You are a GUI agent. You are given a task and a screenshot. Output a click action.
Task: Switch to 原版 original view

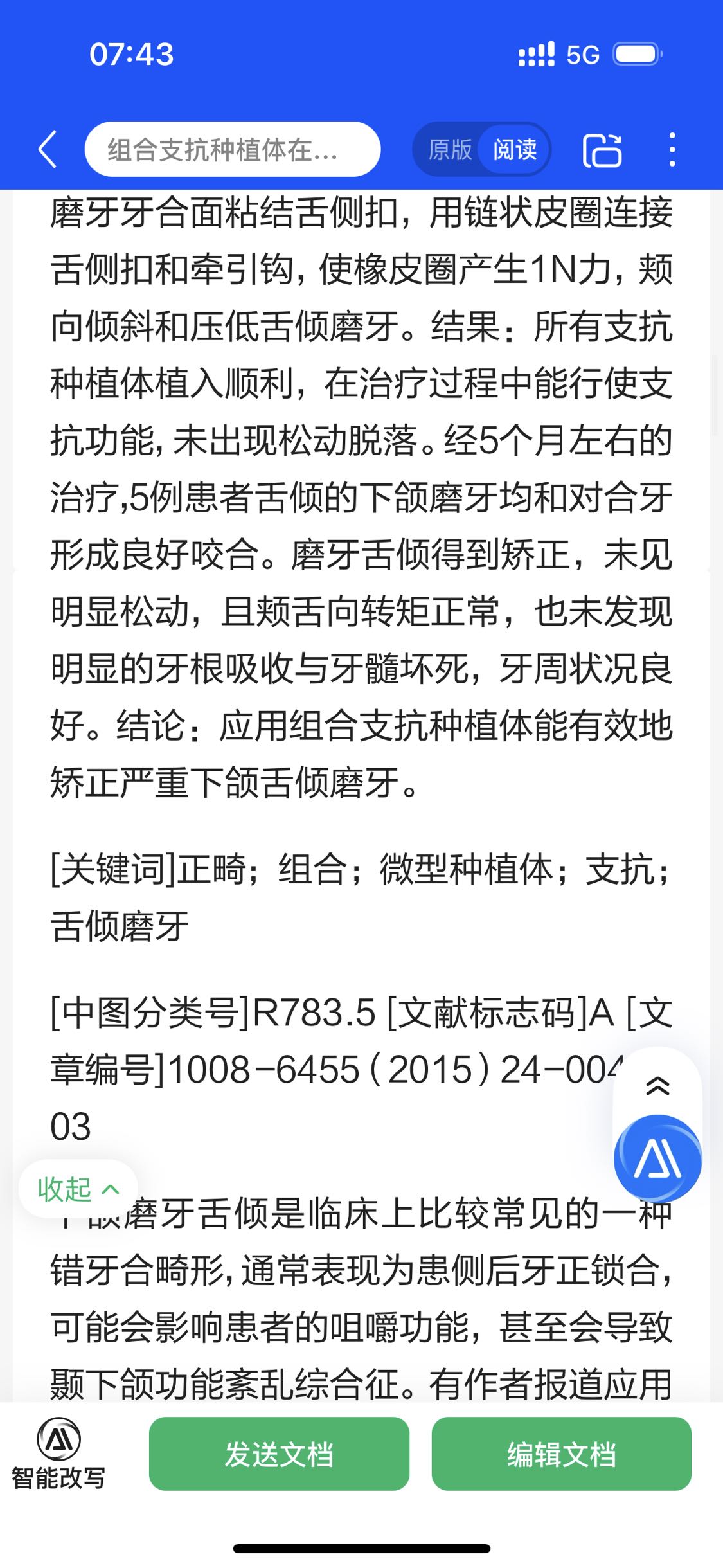click(450, 149)
